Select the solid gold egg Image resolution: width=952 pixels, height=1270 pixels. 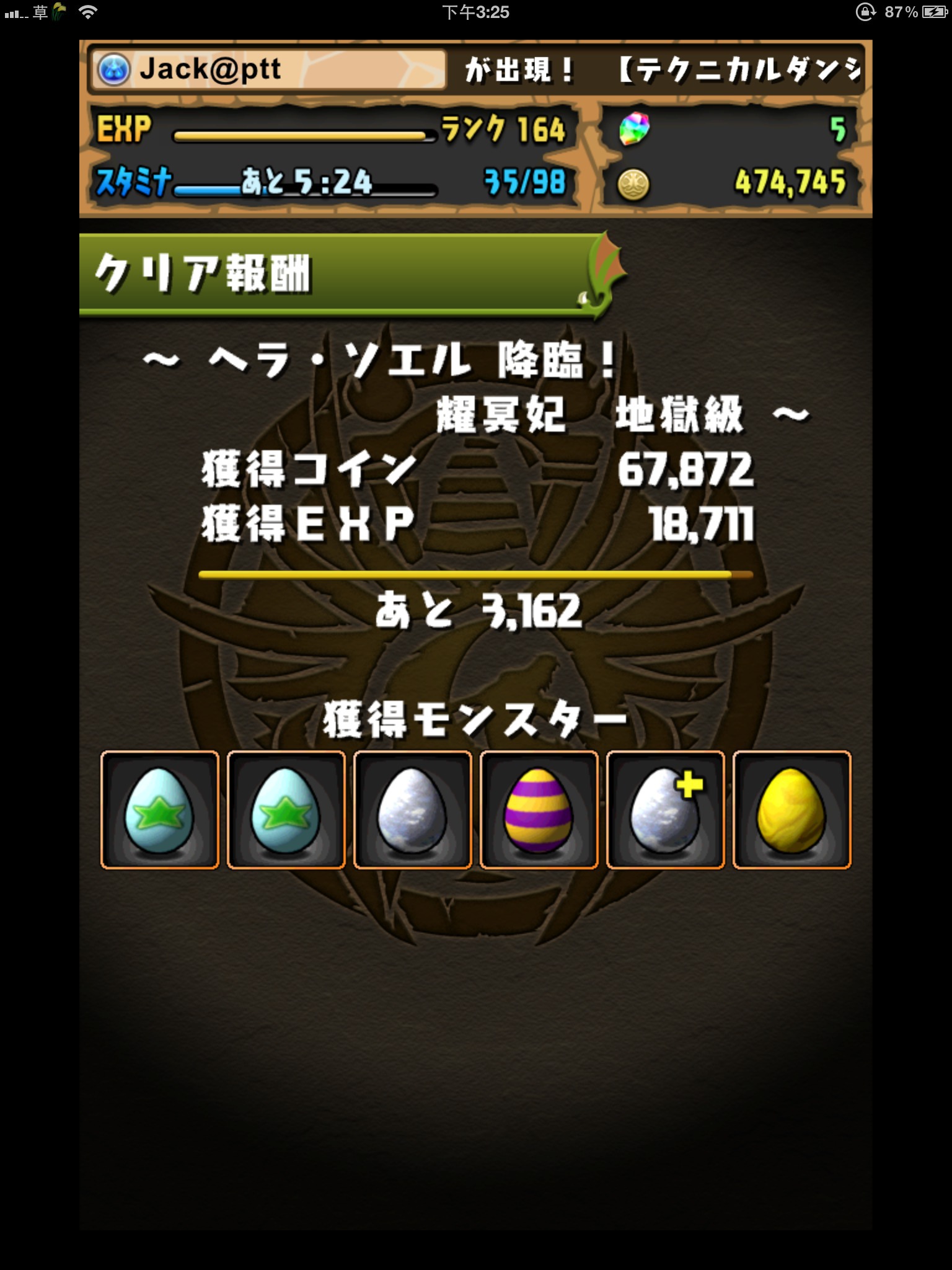click(791, 810)
